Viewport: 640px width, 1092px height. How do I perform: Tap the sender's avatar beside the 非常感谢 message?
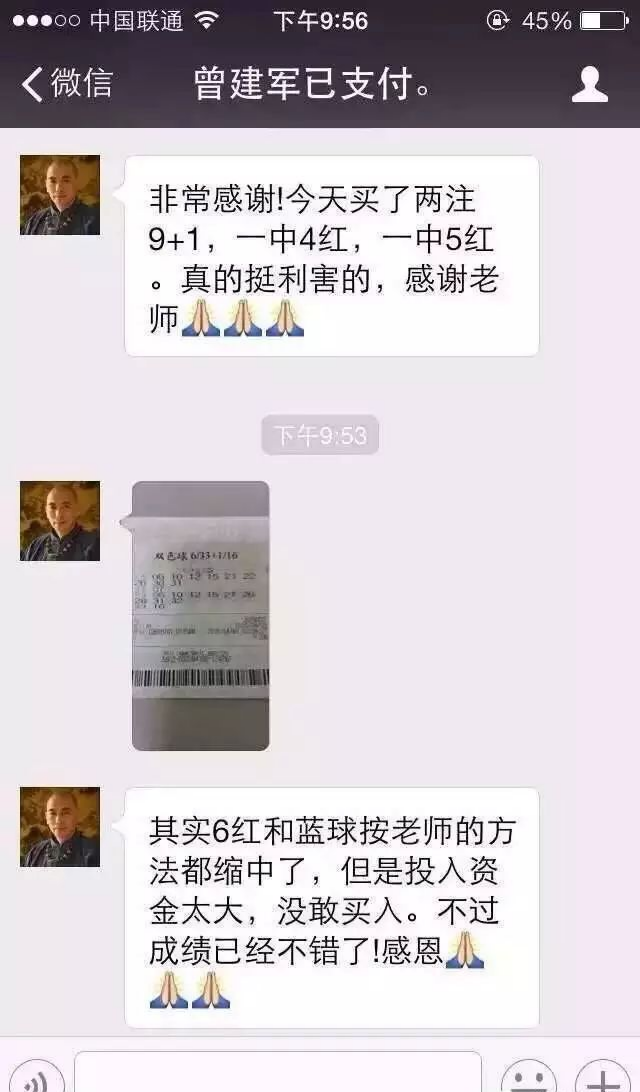[x=60, y=195]
